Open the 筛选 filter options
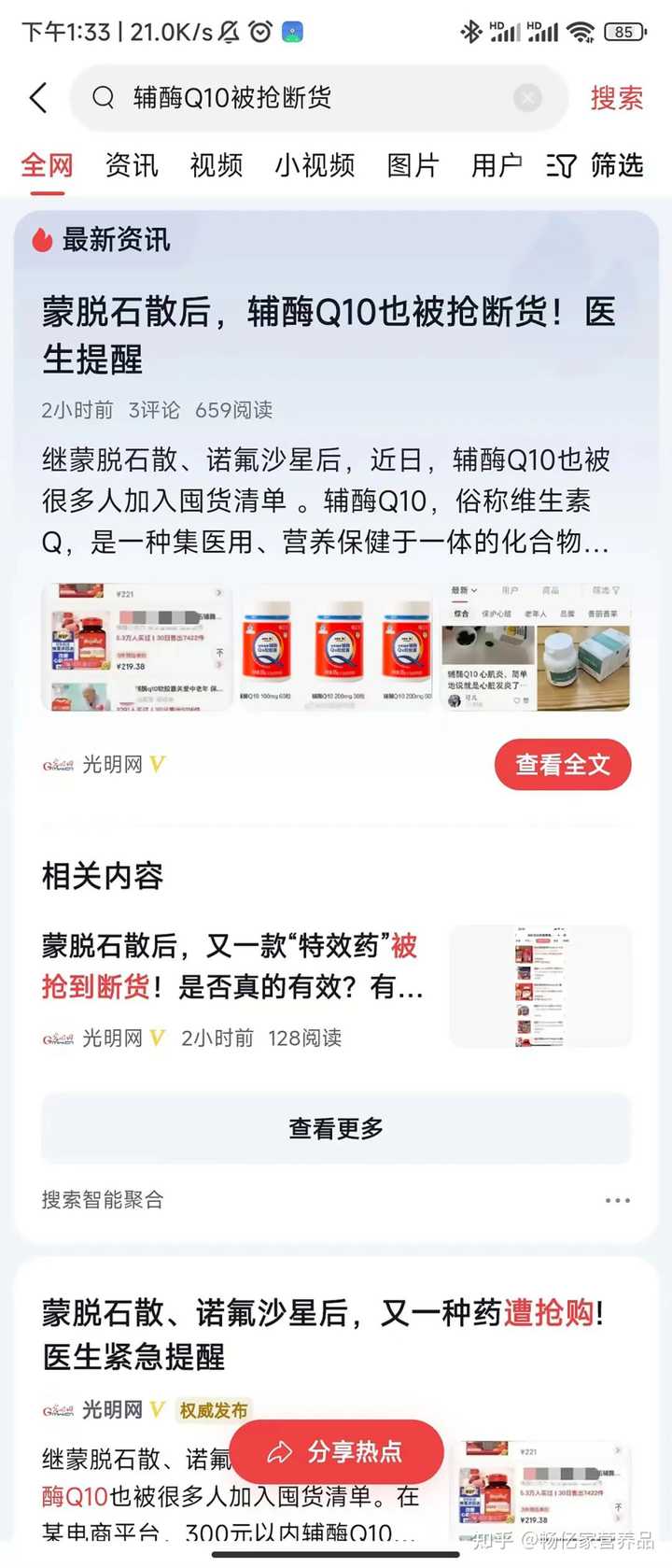Screen dimensions: 672x1568 click(597, 166)
